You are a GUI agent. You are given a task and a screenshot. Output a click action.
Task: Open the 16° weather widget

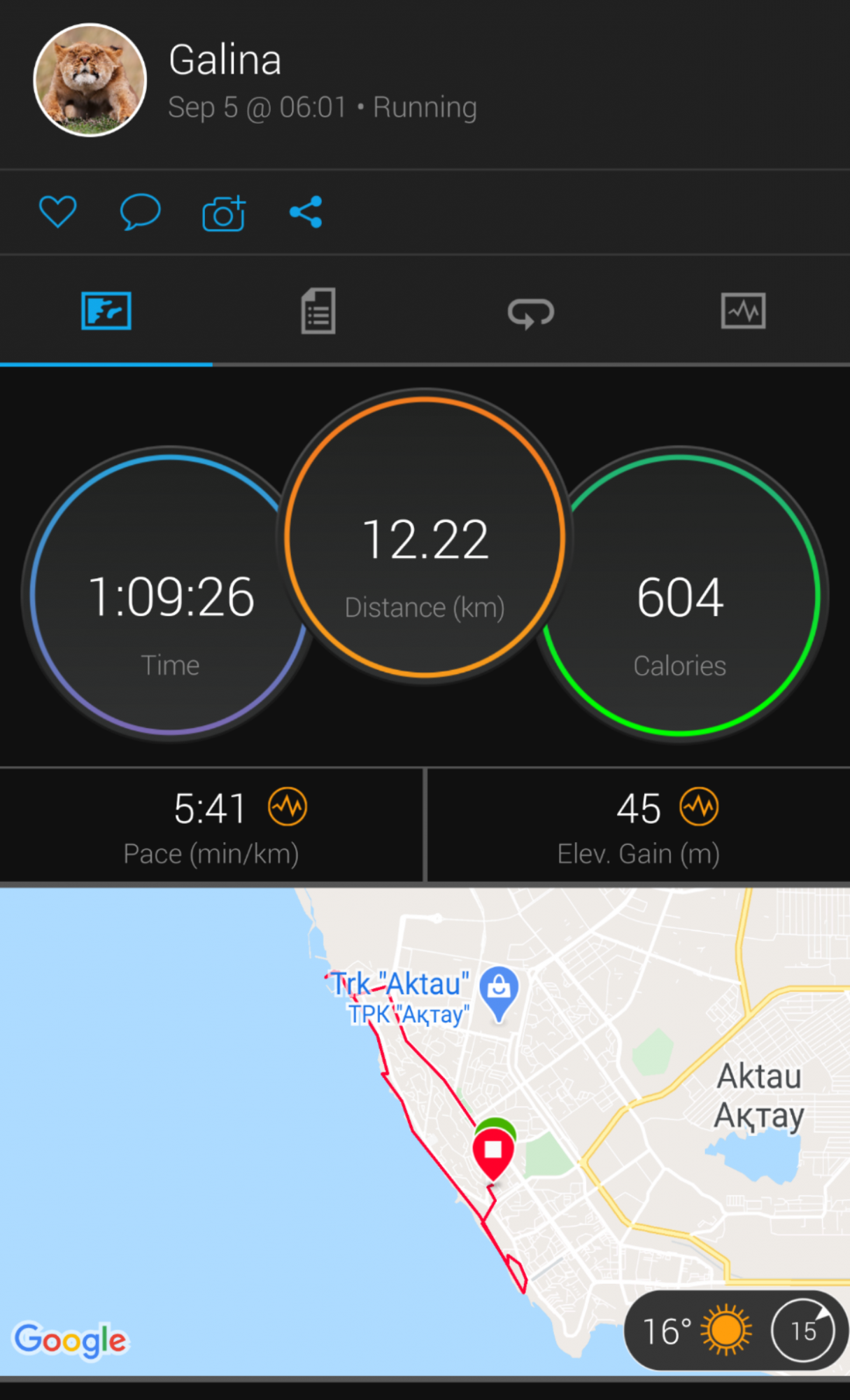(x=735, y=1331)
